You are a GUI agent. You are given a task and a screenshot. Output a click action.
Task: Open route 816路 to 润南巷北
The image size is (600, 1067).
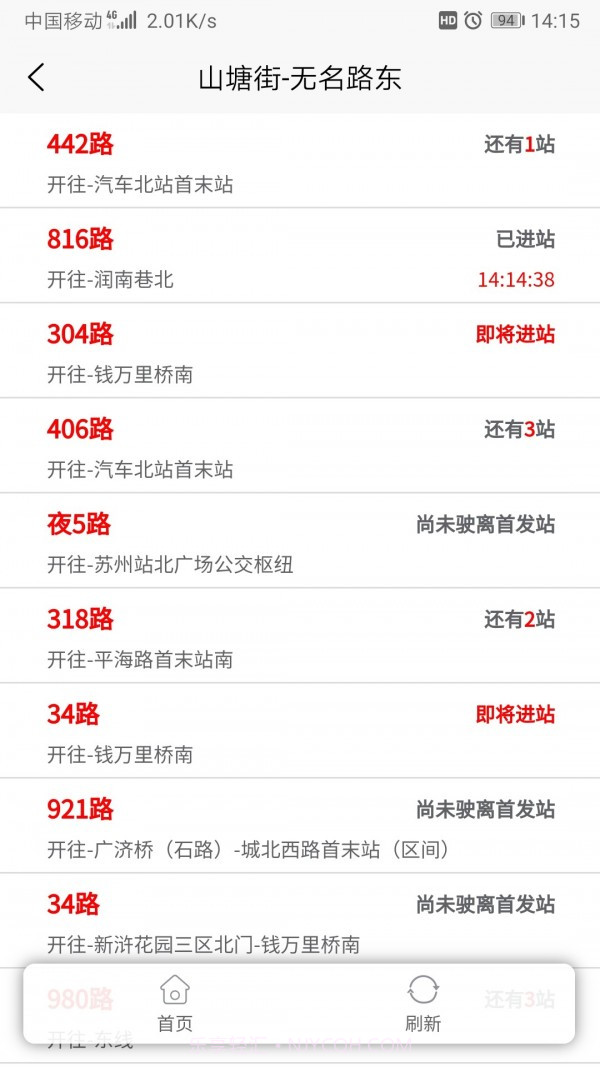point(300,257)
